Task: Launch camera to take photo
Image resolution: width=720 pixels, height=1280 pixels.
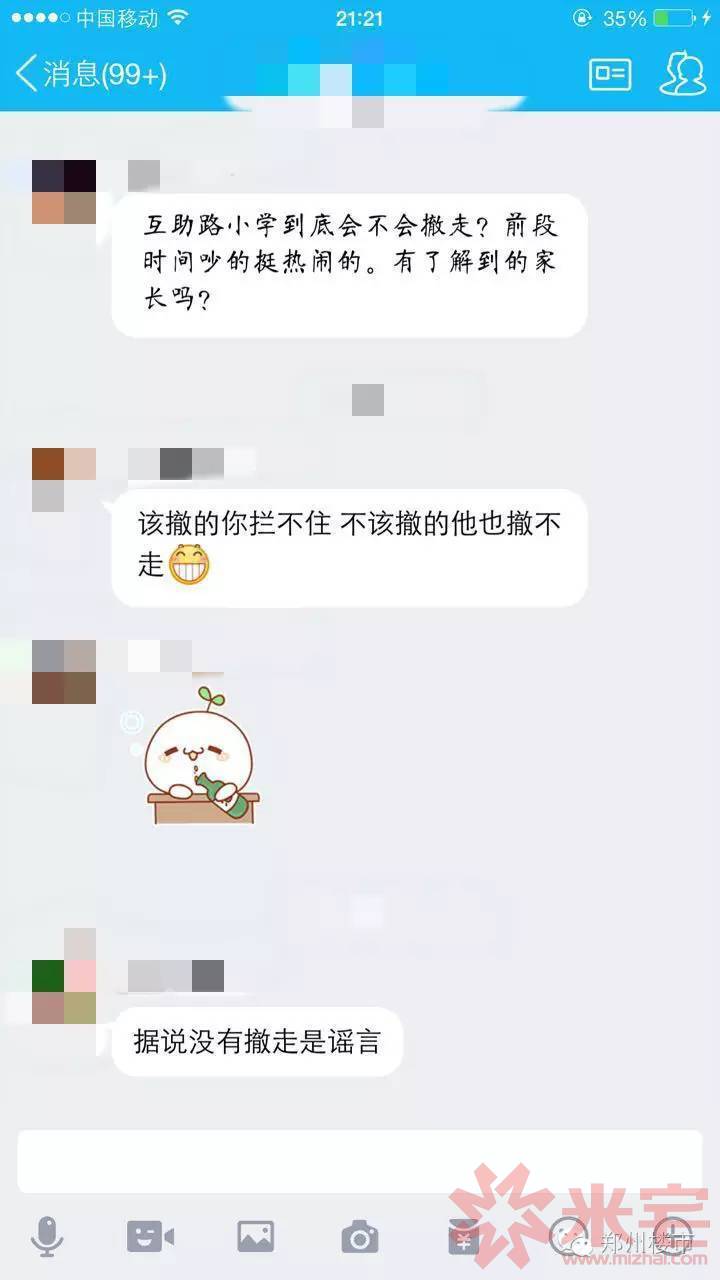Action: pos(359,1237)
